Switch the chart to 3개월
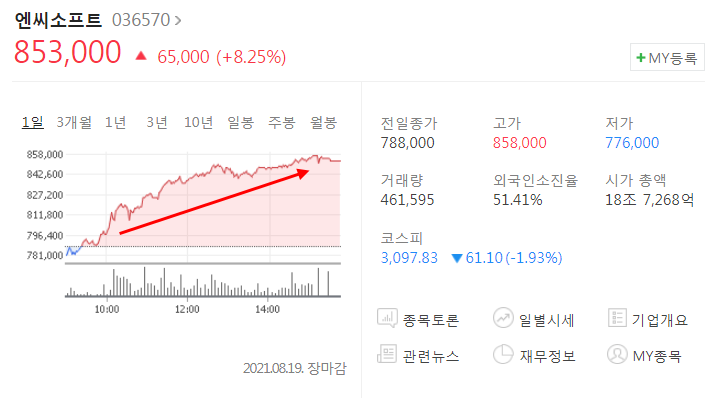 click(74, 123)
